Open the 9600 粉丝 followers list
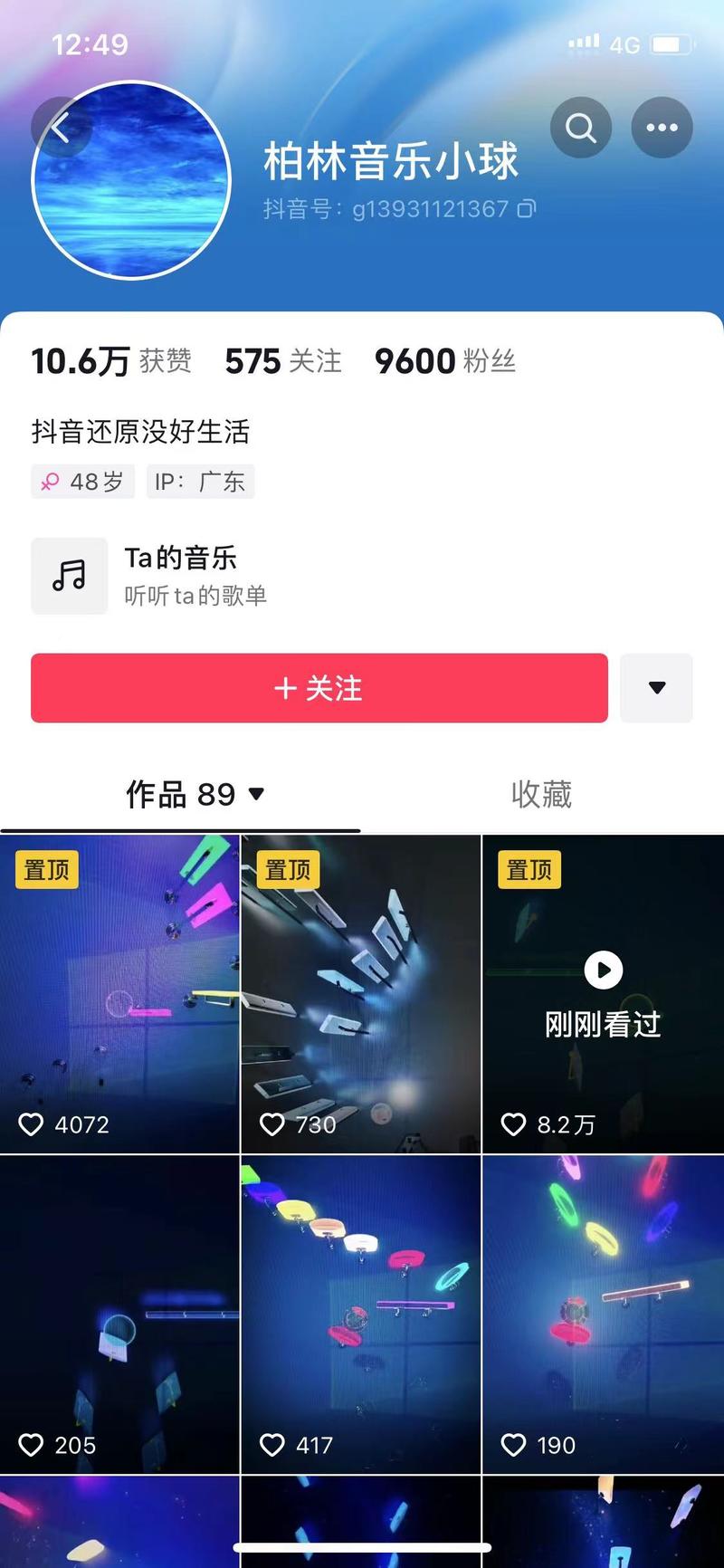This screenshot has width=724, height=1568. tap(444, 361)
